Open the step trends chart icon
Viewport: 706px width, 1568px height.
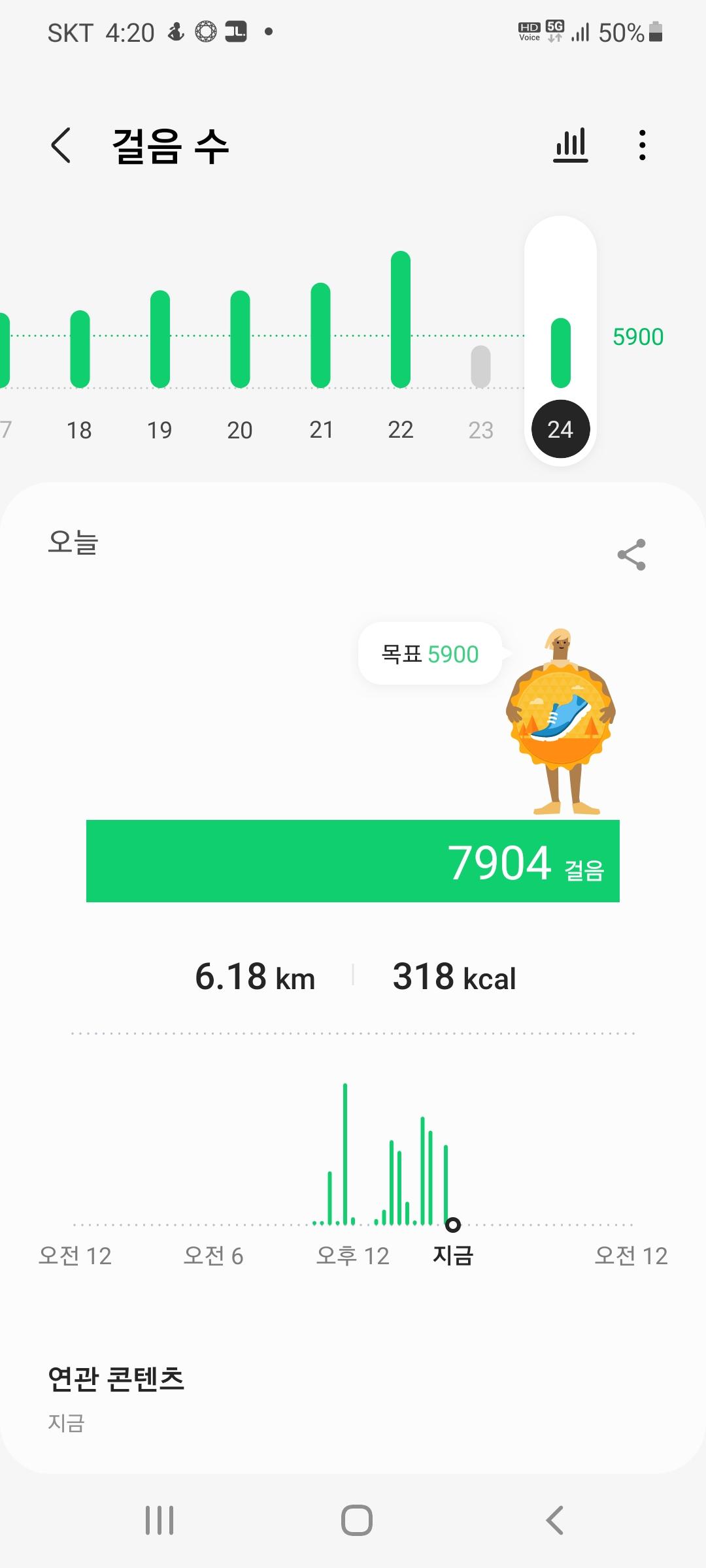point(571,145)
